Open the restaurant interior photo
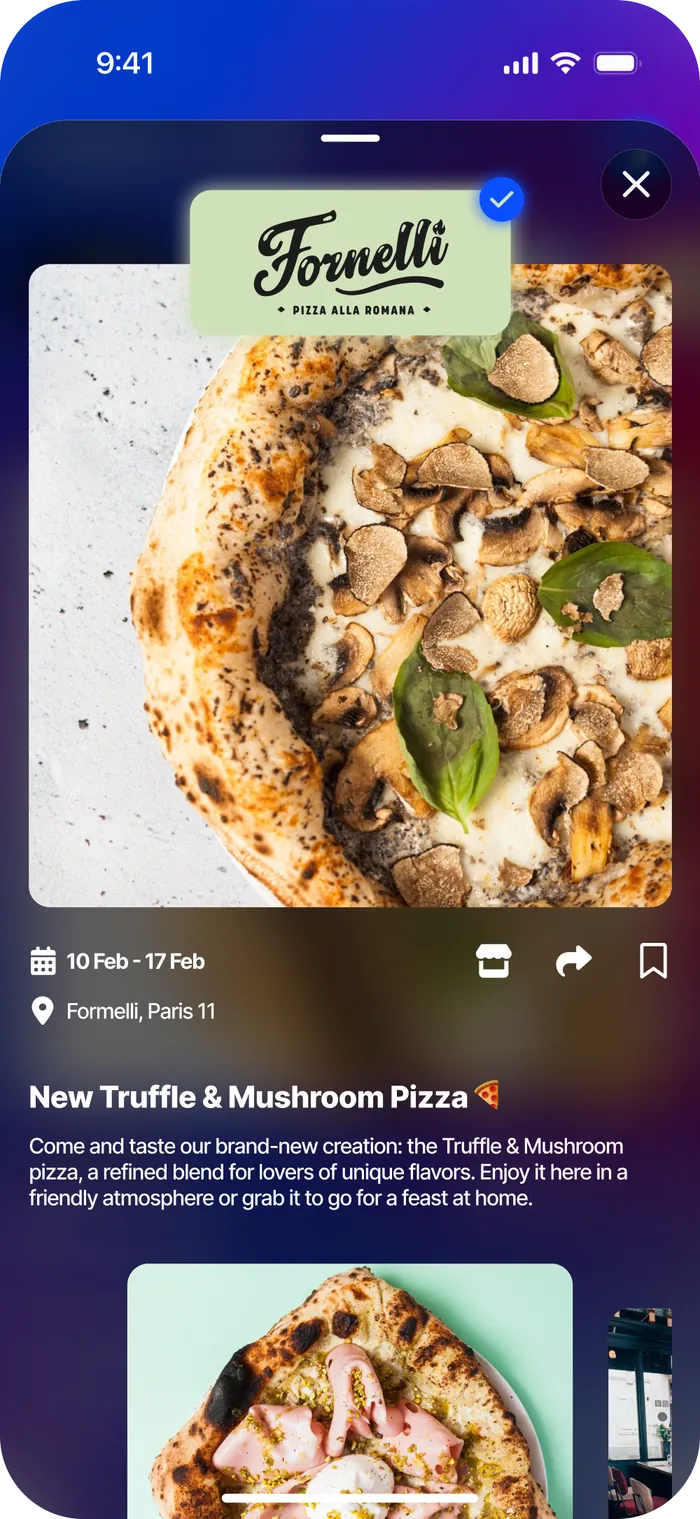700x1519 pixels. click(640, 1412)
